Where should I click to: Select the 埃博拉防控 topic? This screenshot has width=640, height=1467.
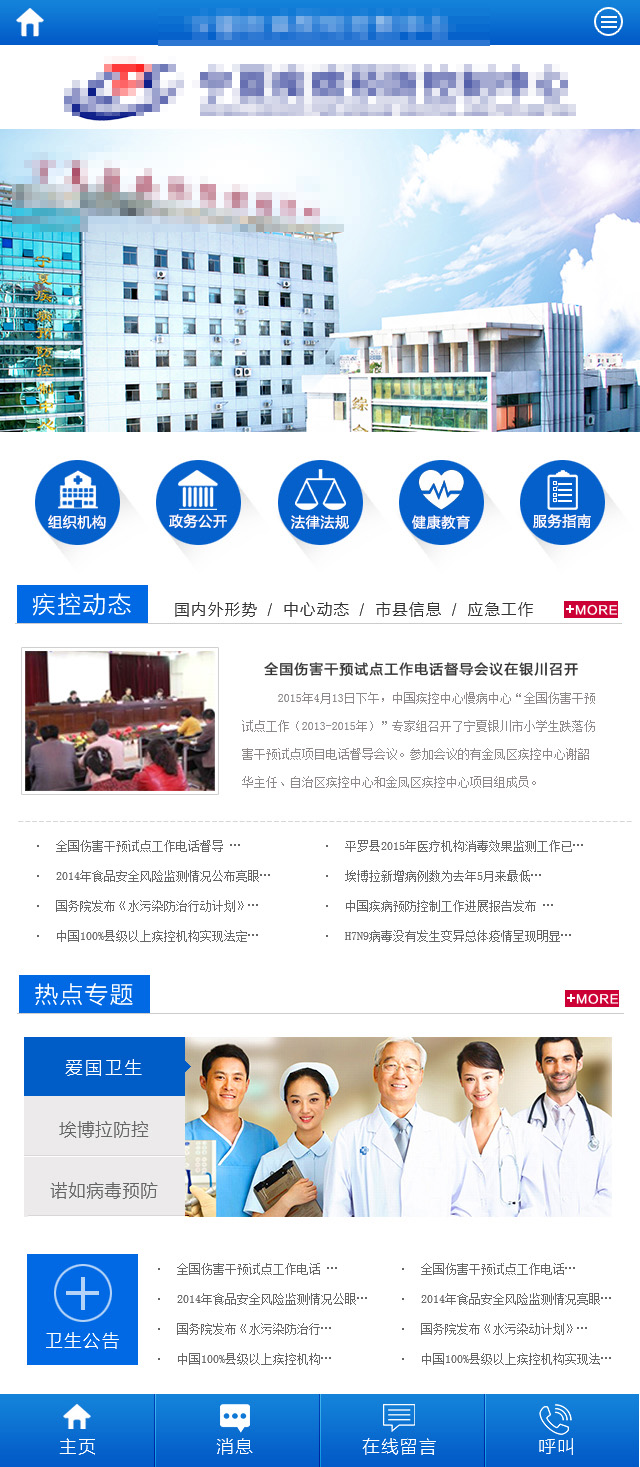tap(104, 1129)
